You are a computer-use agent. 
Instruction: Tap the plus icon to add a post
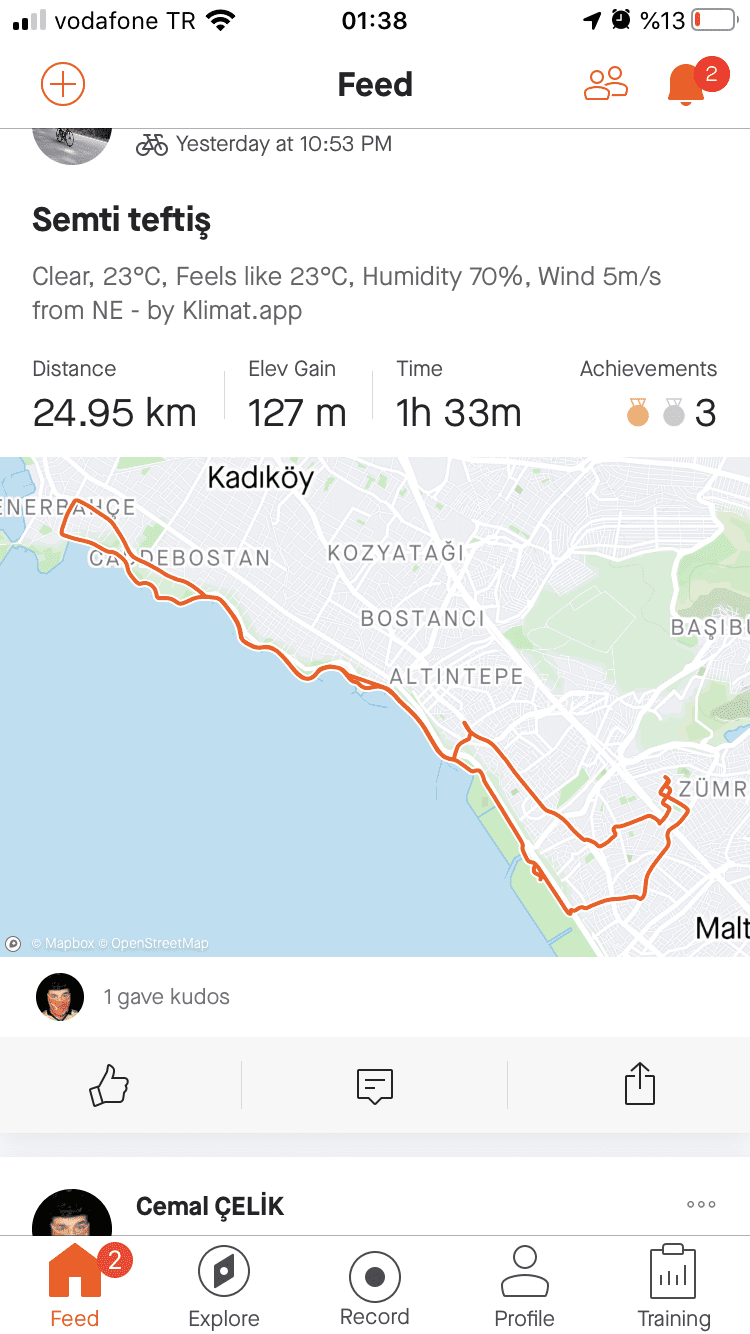(x=63, y=84)
